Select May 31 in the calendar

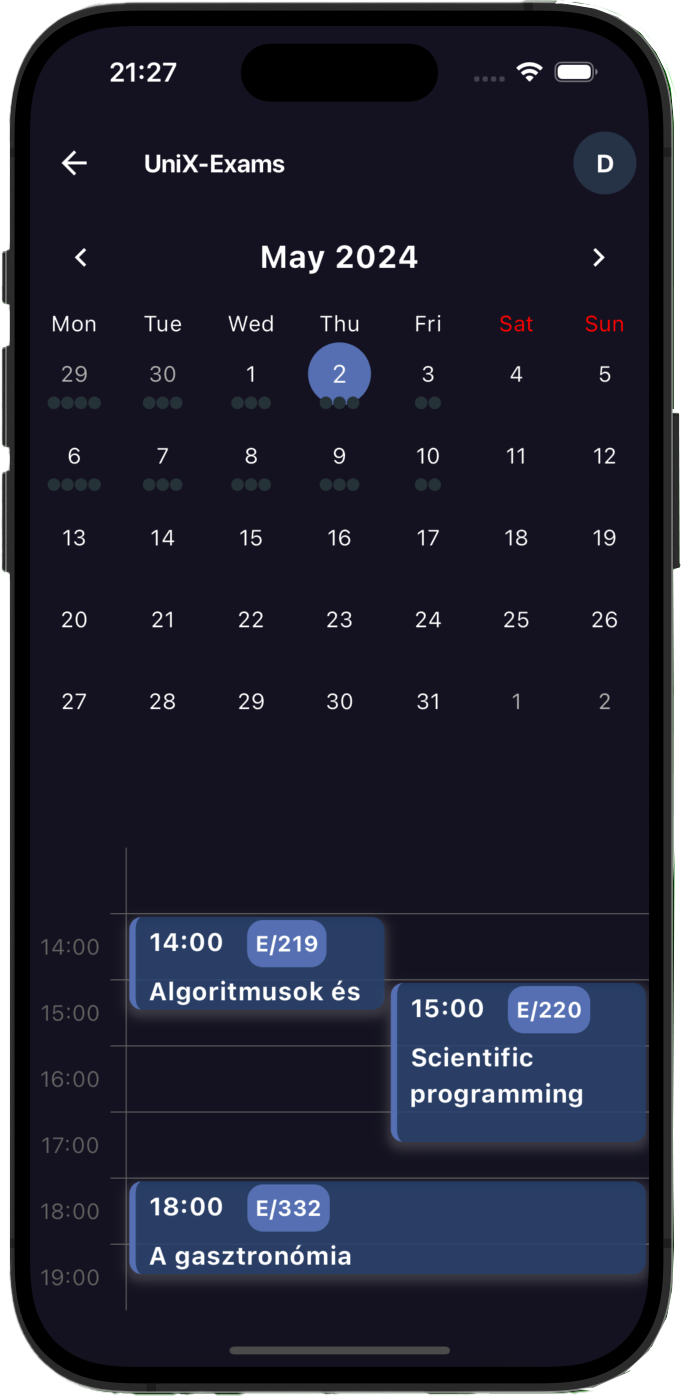click(x=428, y=702)
